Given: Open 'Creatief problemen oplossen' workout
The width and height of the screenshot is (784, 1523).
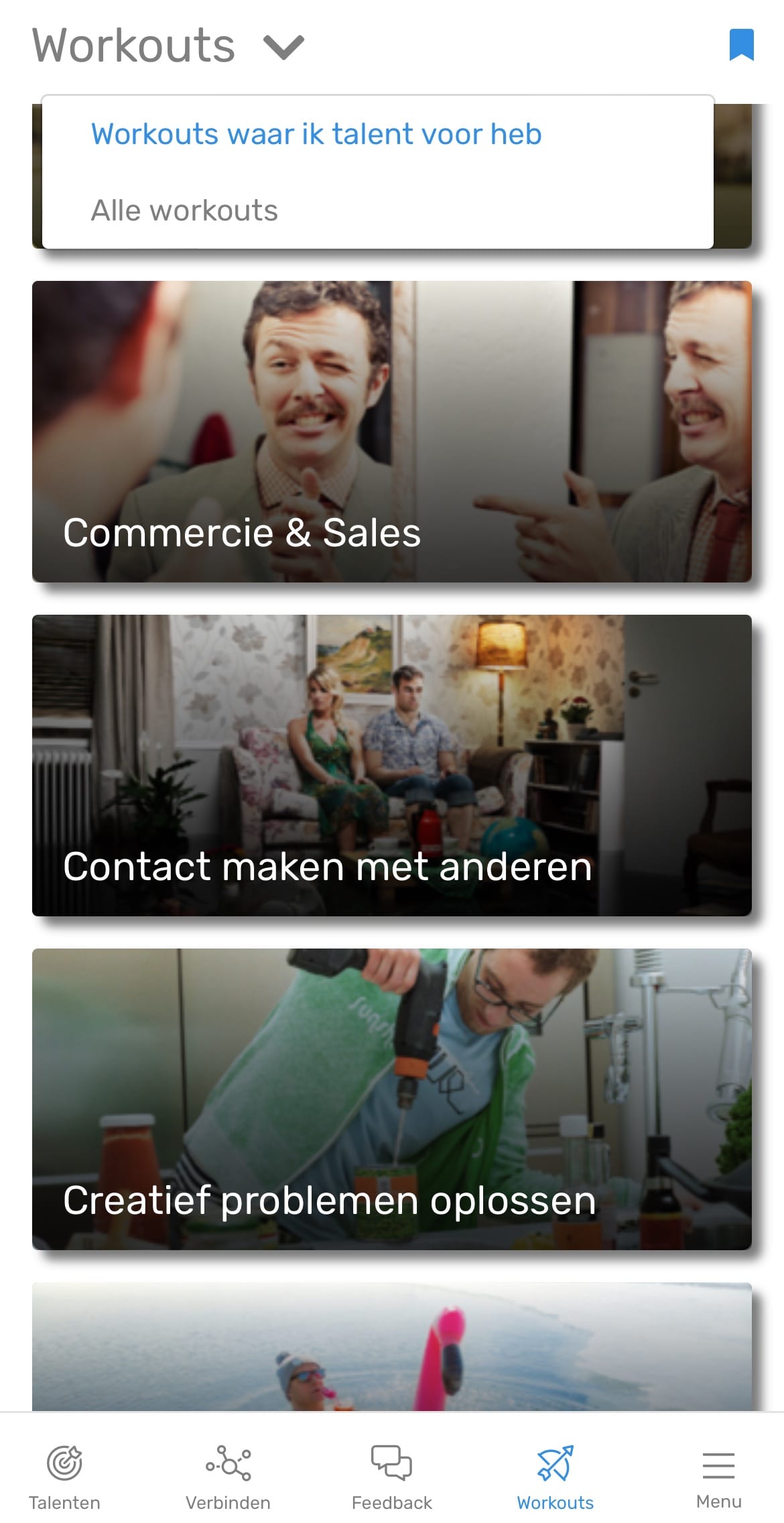Looking at the screenshot, I should [392, 1099].
